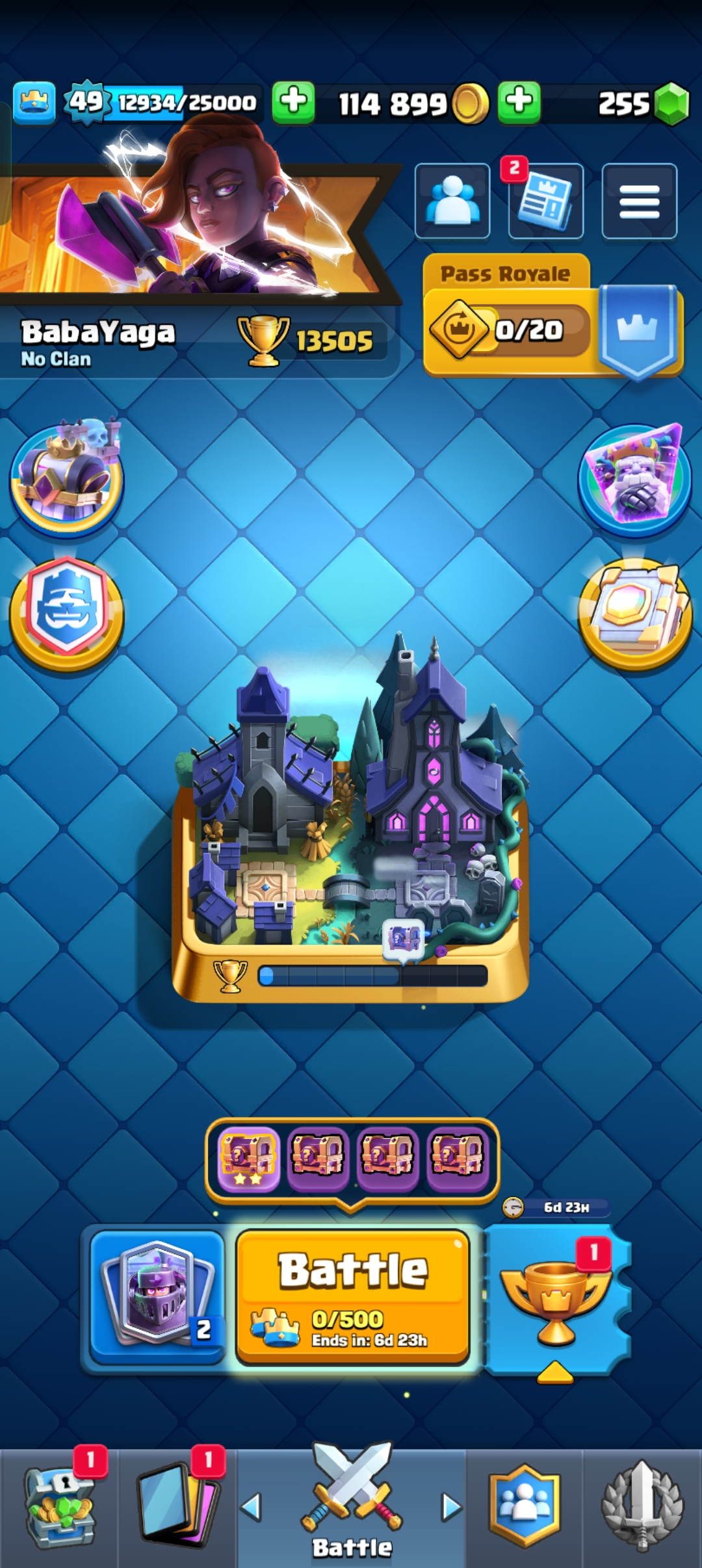Image resolution: width=702 pixels, height=1568 pixels.
Task: Switch to the Events sword tab
Action: point(642,1508)
